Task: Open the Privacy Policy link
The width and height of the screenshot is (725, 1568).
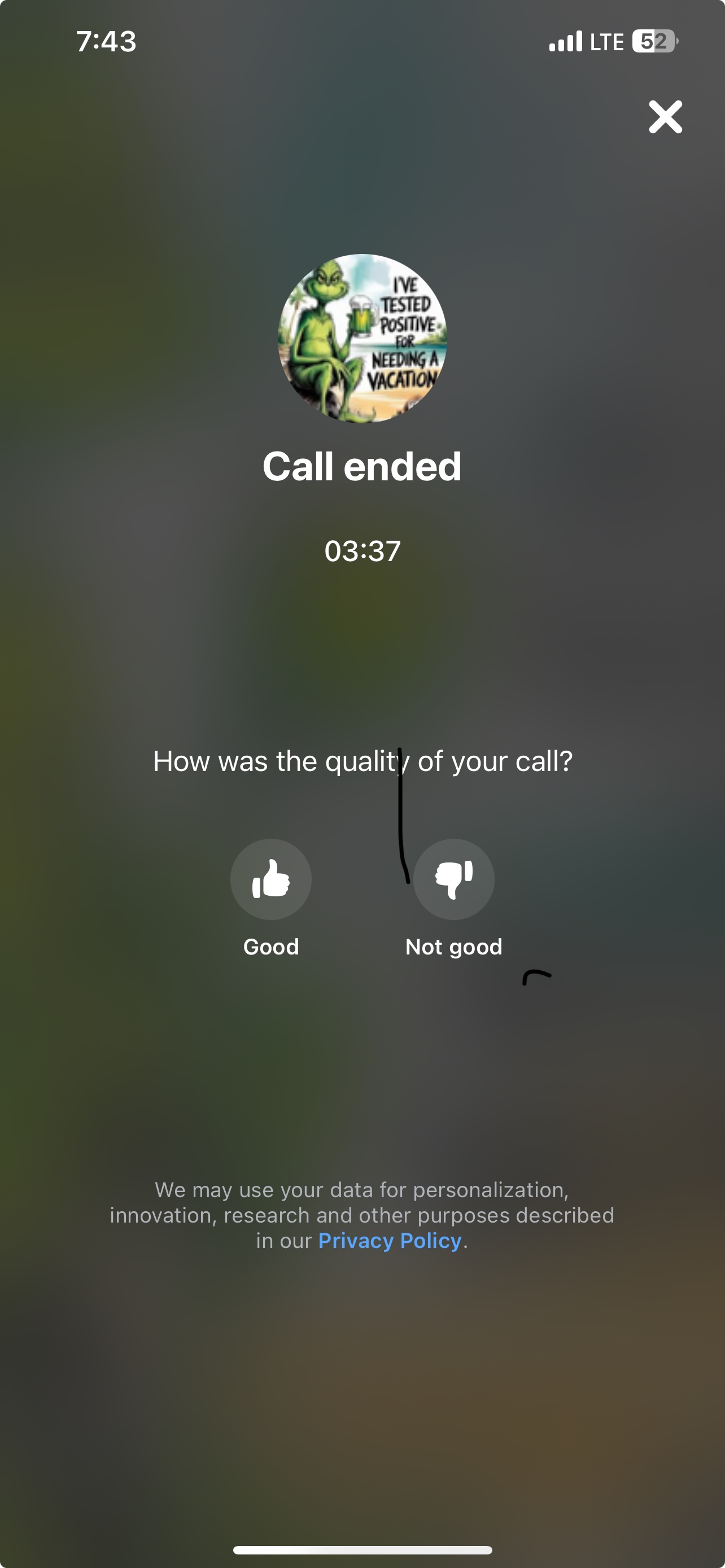Action: [x=390, y=1241]
